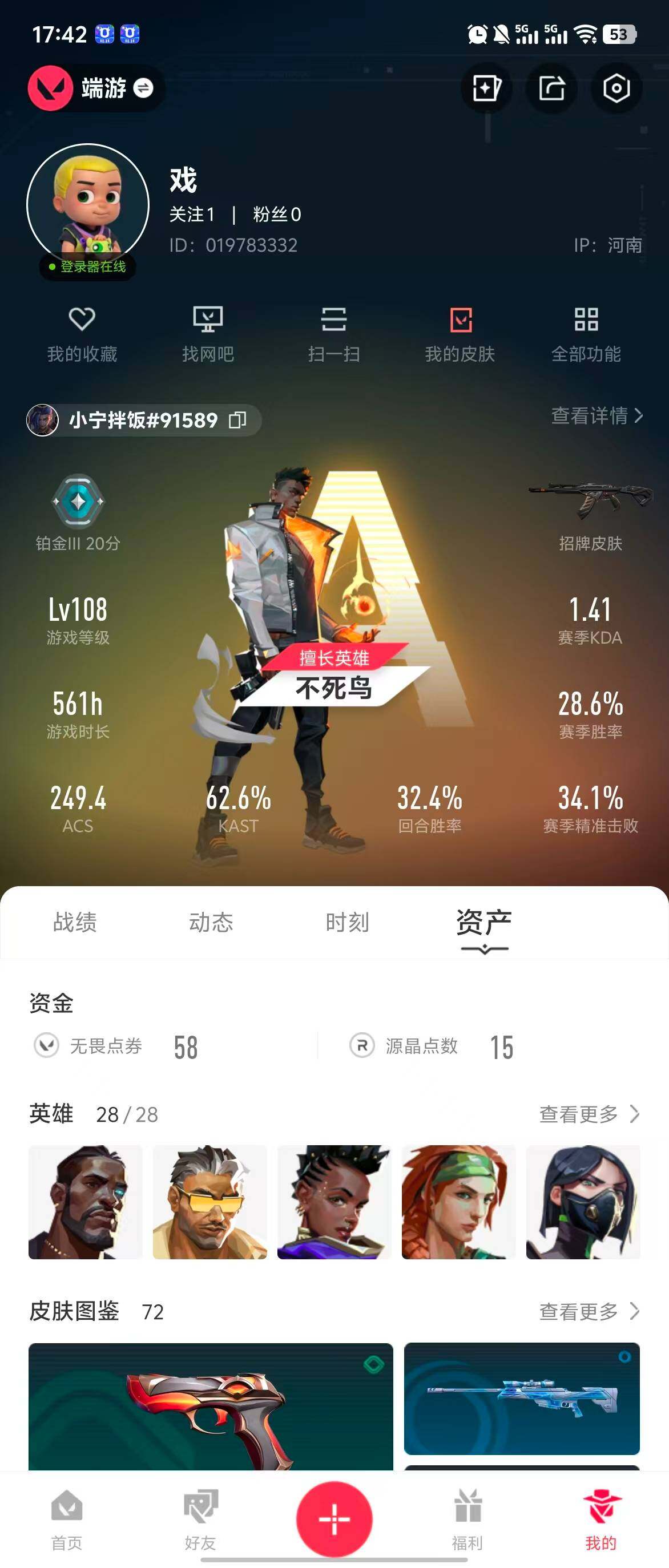Tap the red plus create button

[x=334, y=1519]
